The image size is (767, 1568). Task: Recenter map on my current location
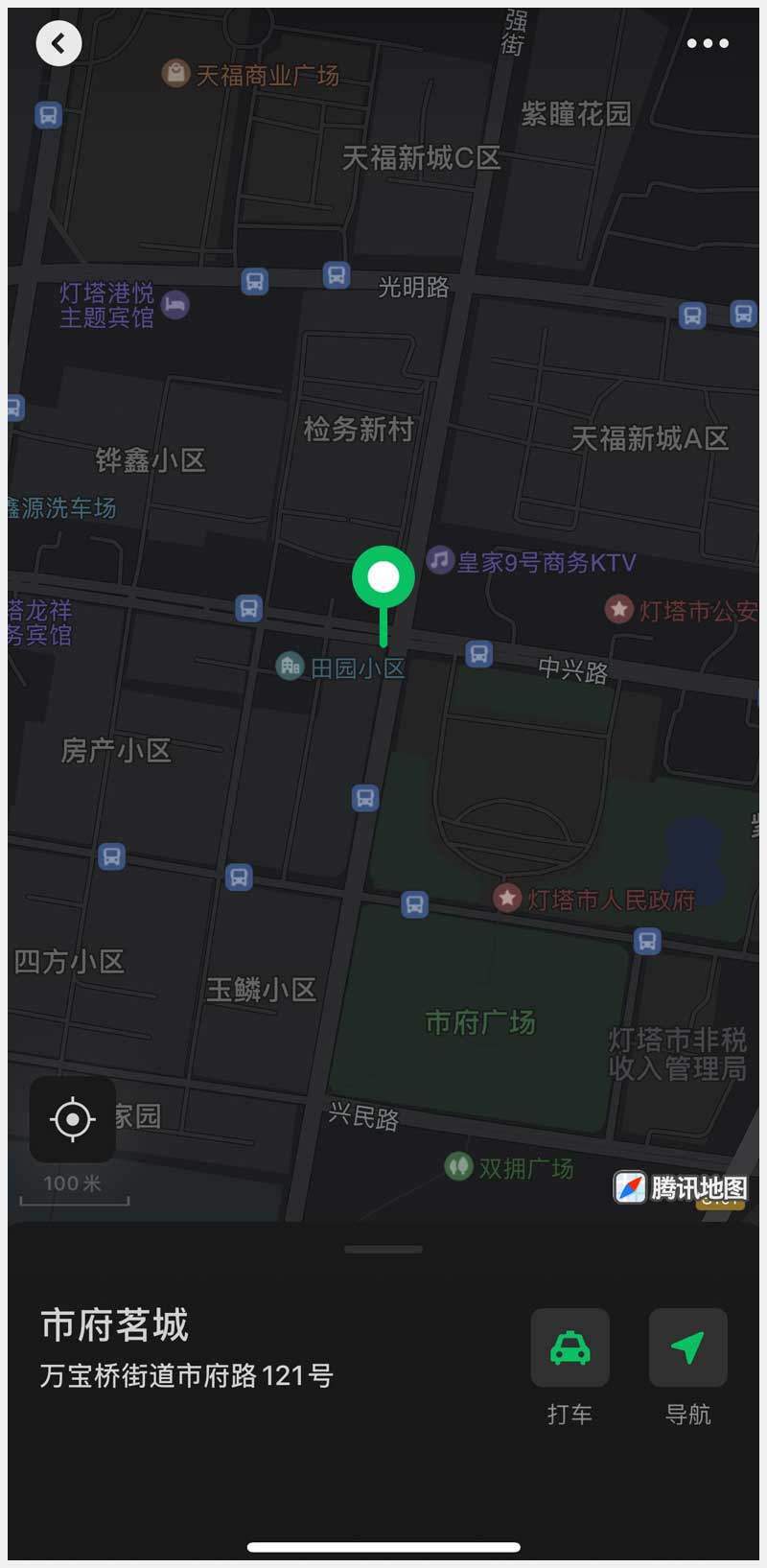73,1119
